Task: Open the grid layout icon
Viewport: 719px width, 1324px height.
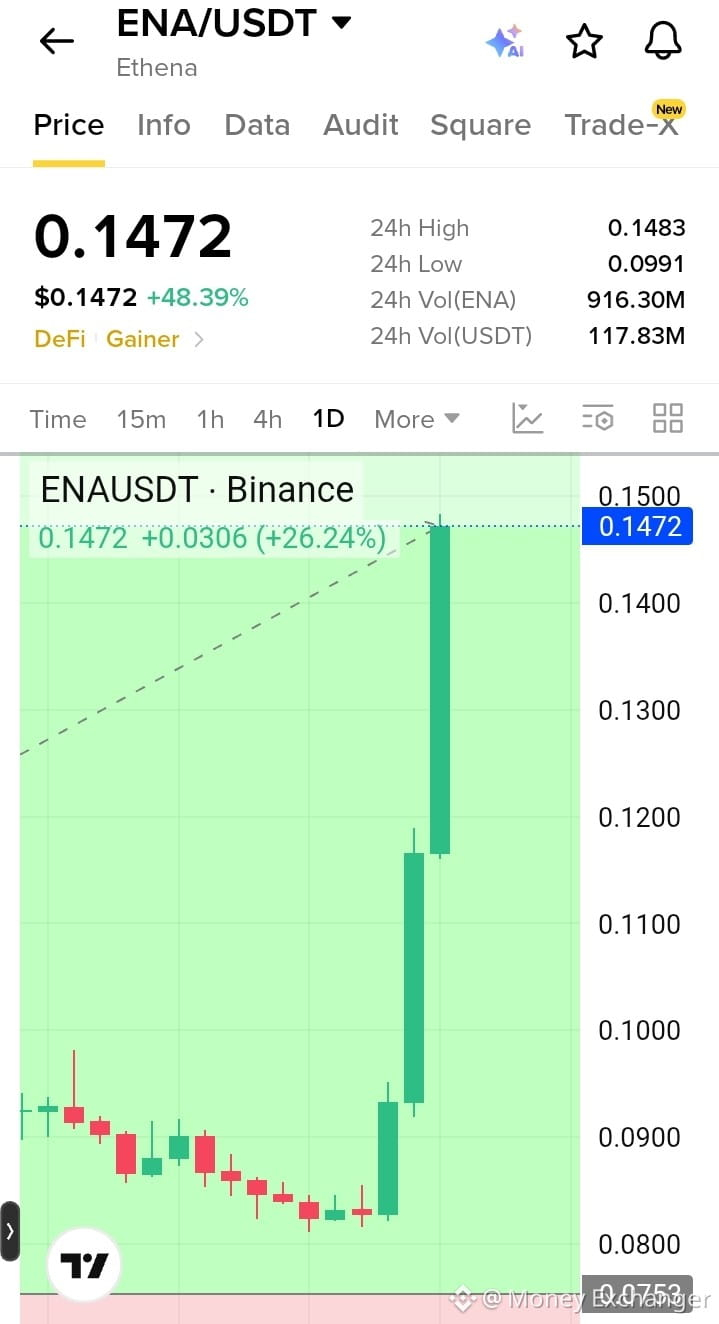Action: coord(667,418)
